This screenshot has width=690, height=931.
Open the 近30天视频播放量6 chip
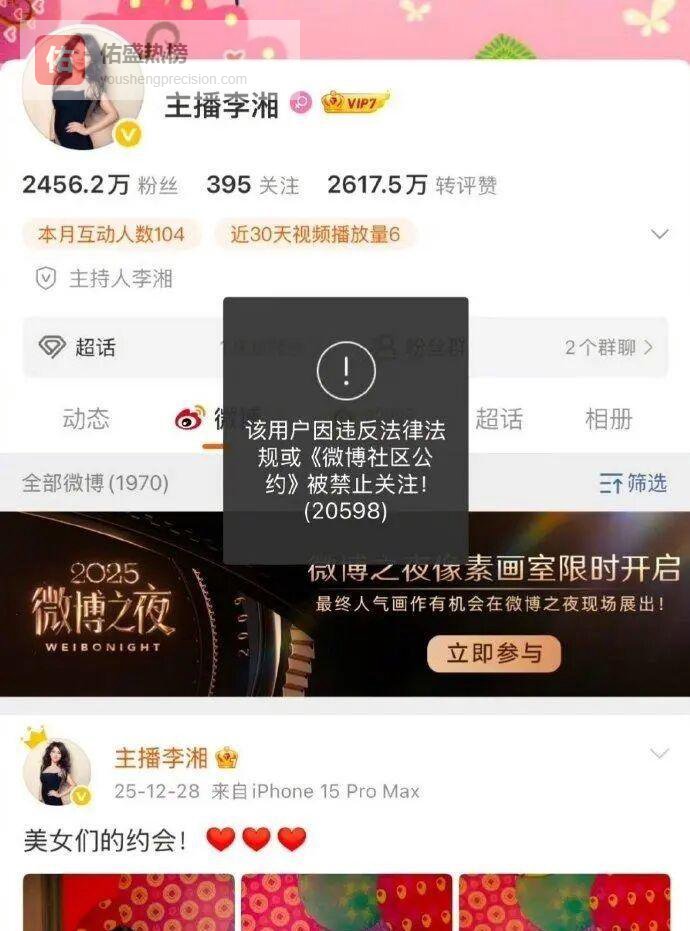tap(315, 234)
